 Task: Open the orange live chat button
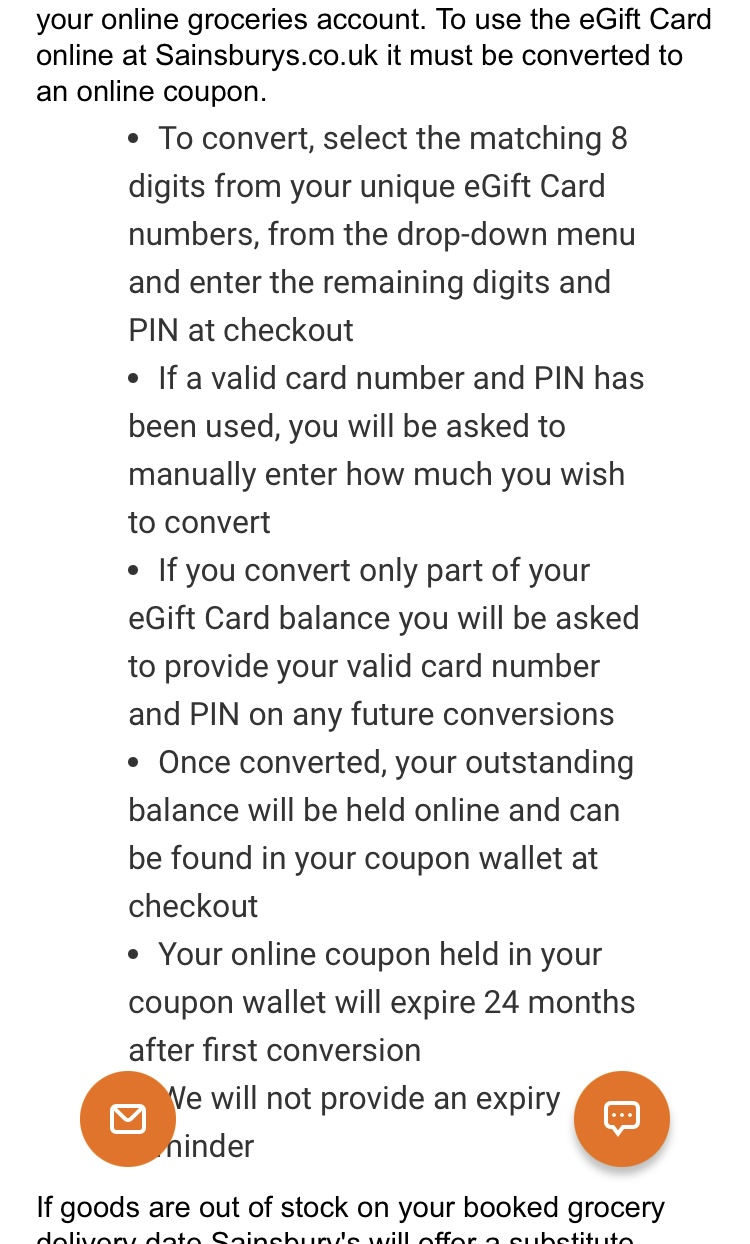tap(621, 1118)
